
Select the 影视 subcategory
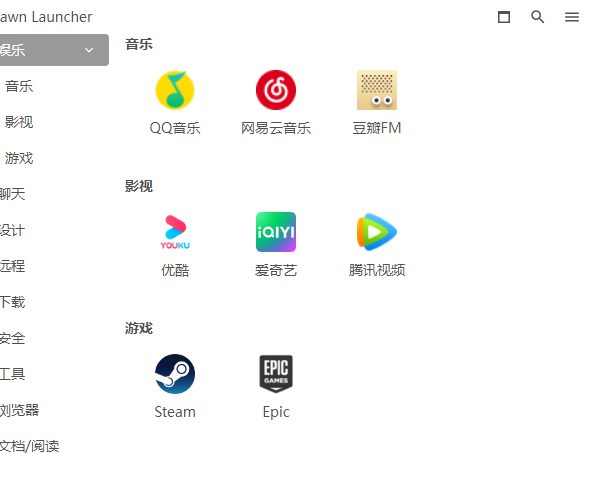[x=19, y=122]
